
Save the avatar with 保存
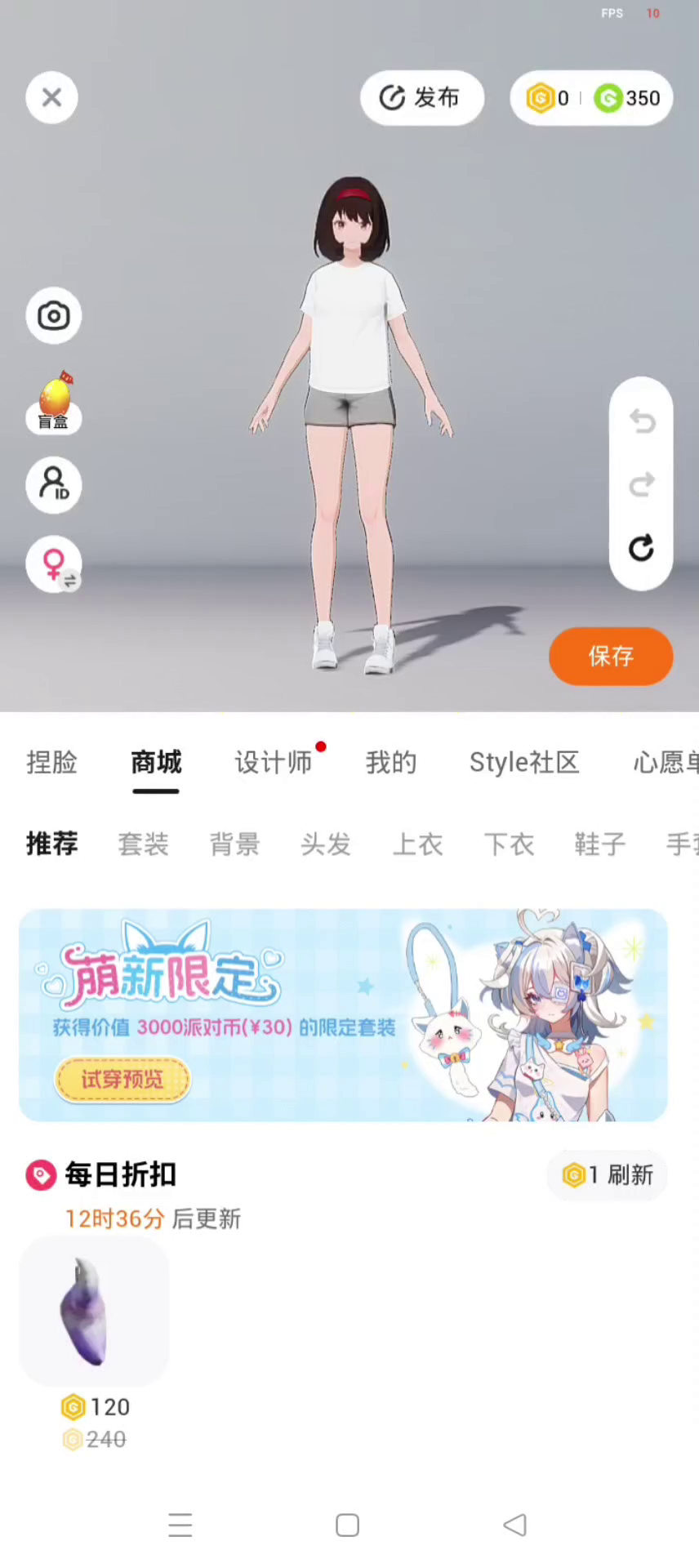[x=611, y=656]
